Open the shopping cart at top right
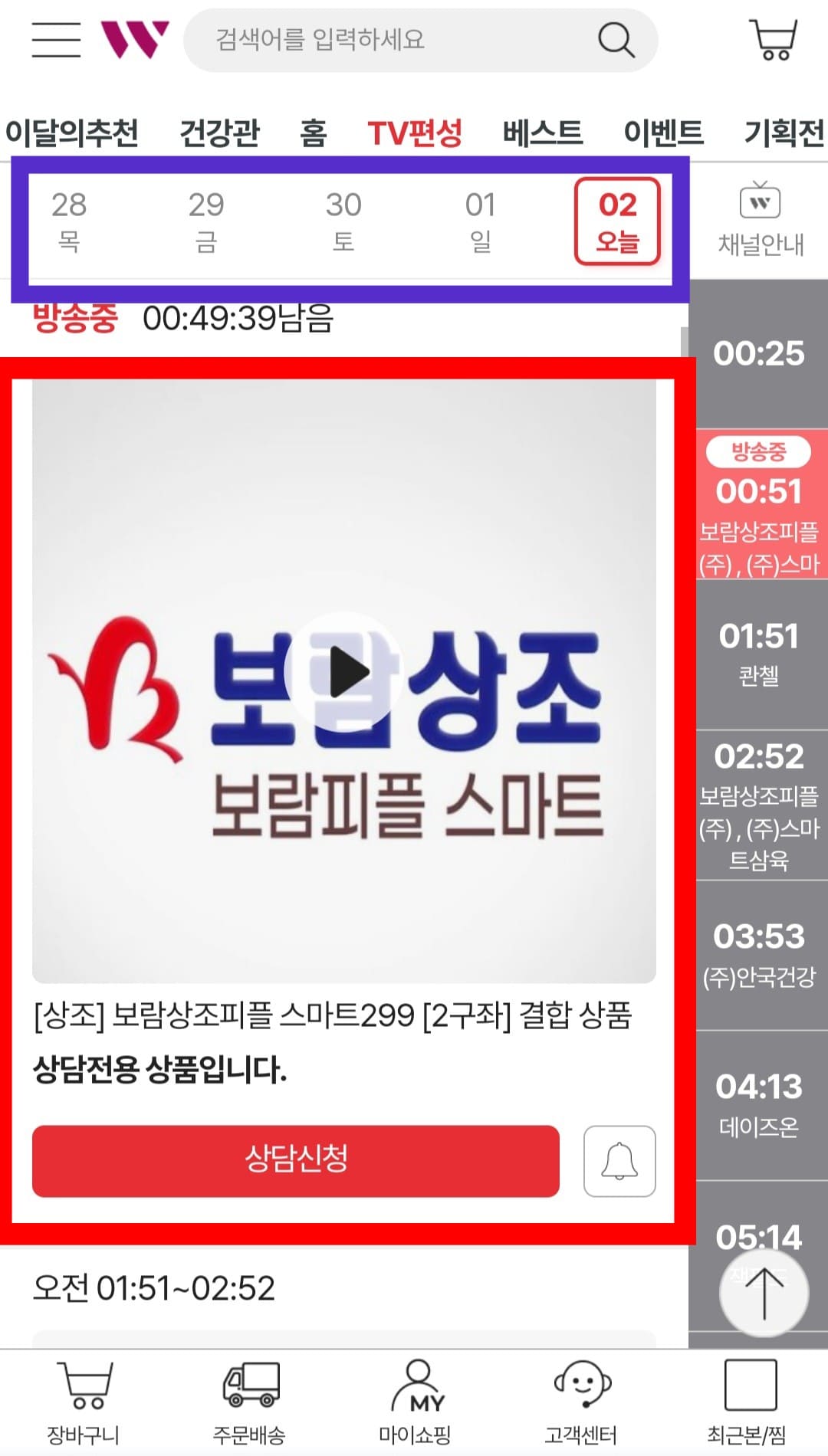The image size is (828, 1456). [773, 40]
